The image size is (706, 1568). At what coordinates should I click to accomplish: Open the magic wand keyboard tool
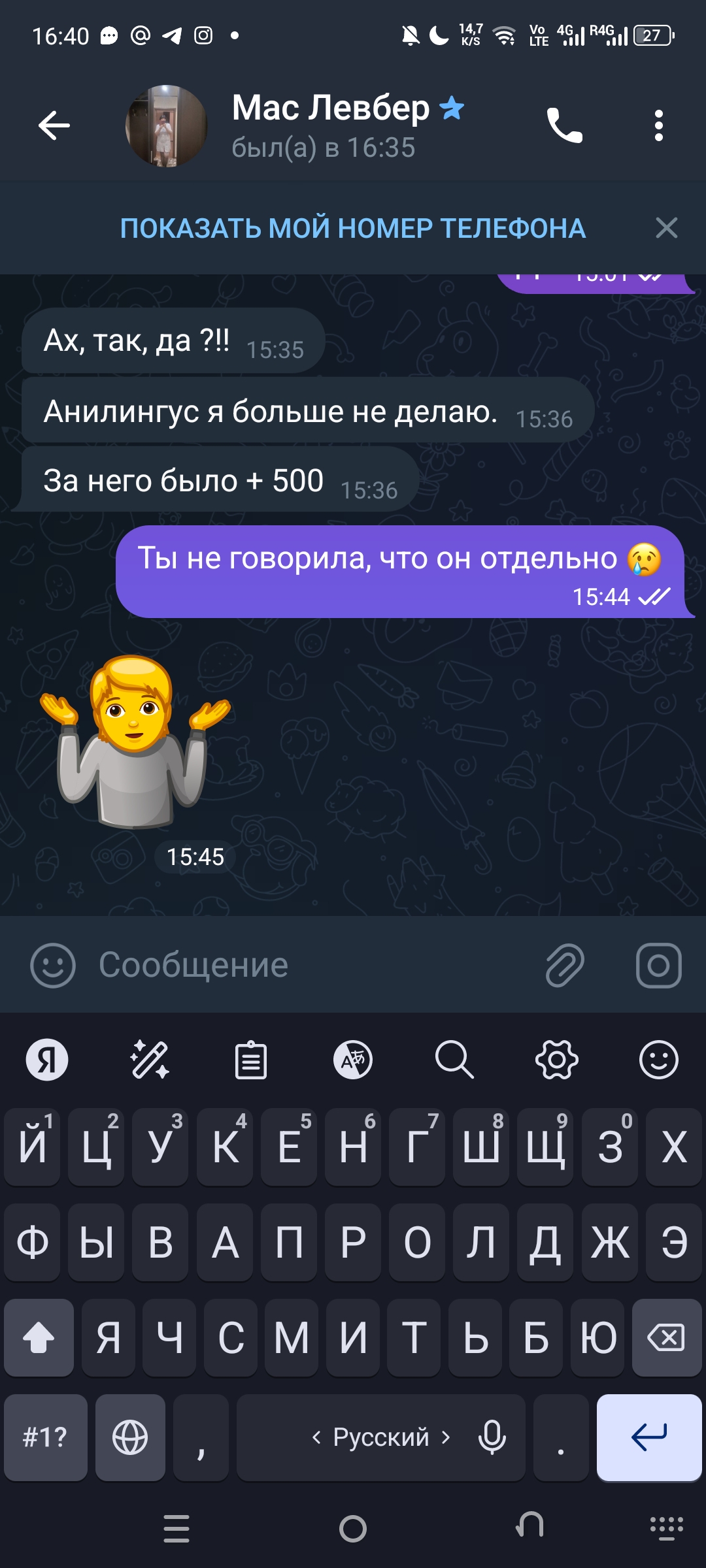150,1060
